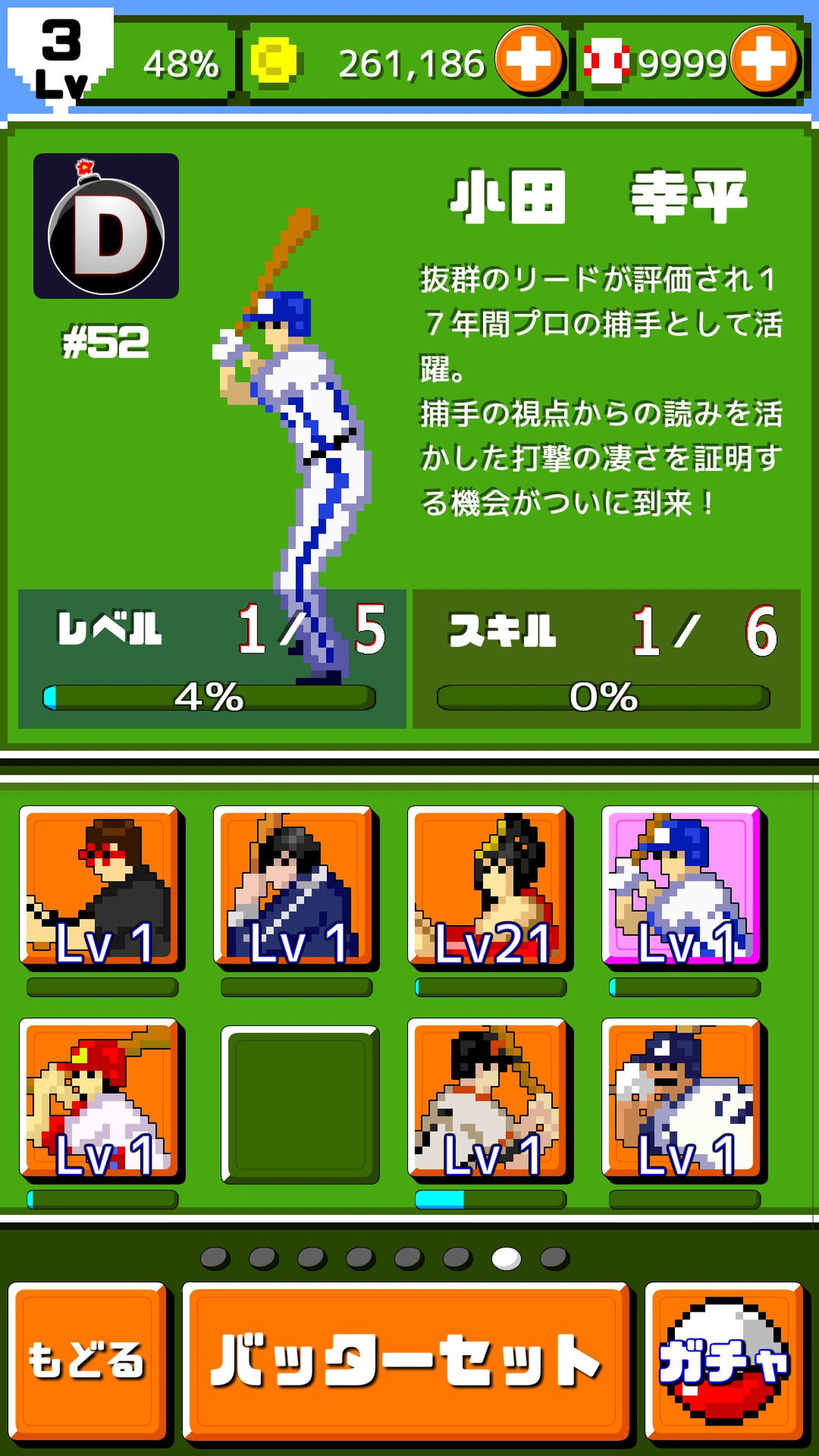Choose the dark-haired blue kimono batter
The height and width of the screenshot is (1456, 819).
click(294, 886)
